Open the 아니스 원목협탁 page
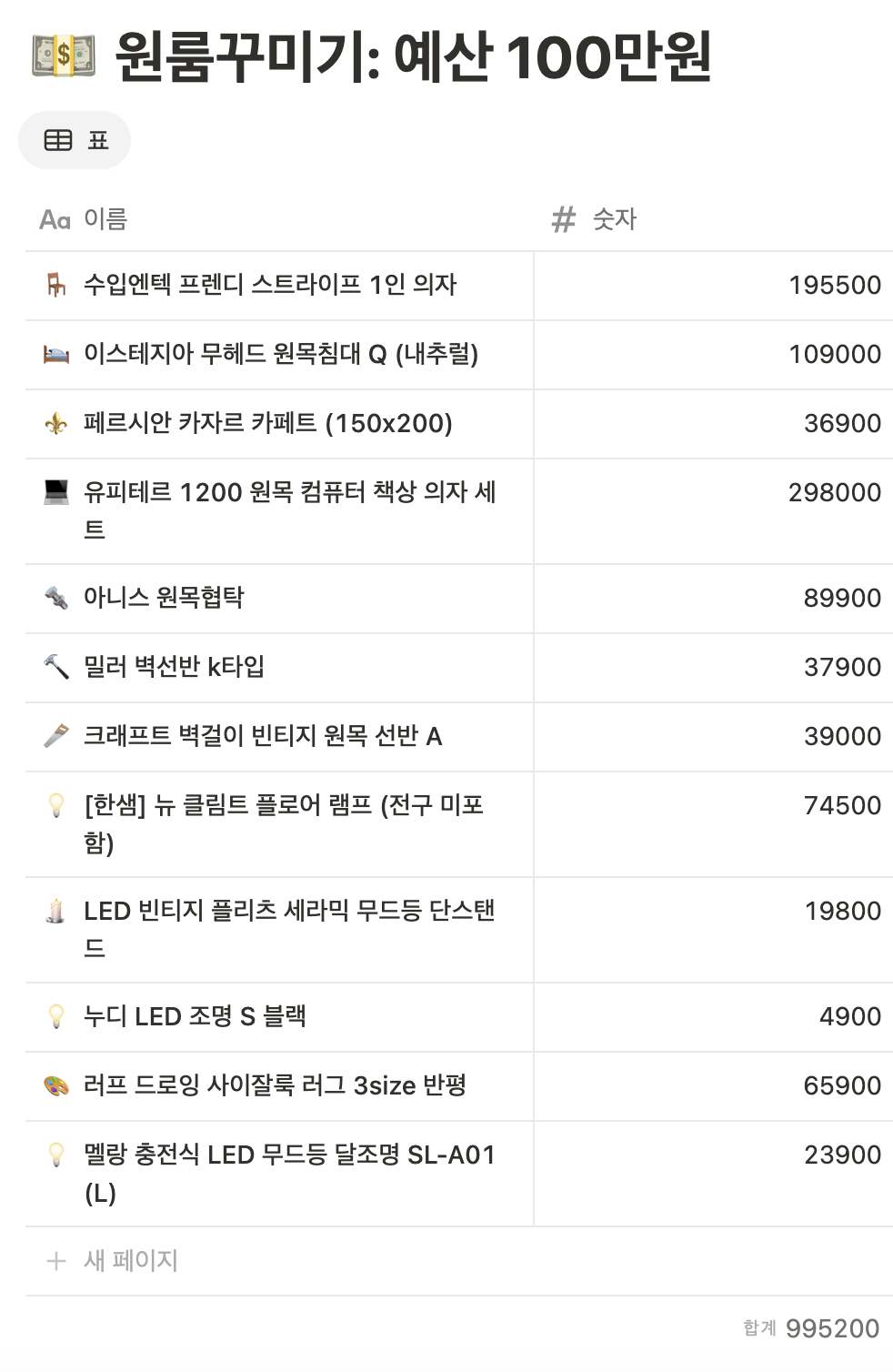This screenshot has height=1372, width=893. coord(164,598)
